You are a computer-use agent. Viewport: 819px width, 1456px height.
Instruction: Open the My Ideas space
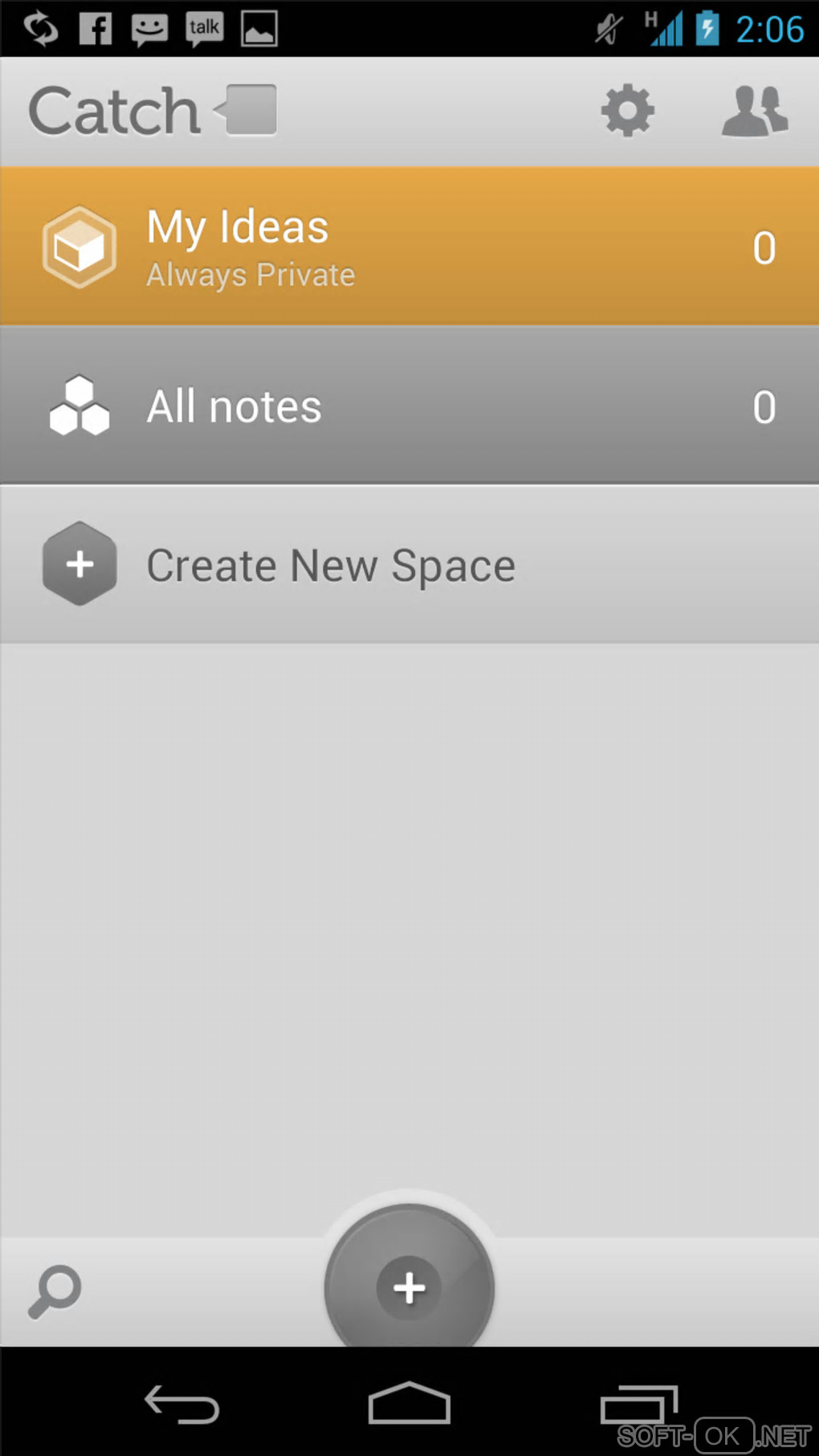(409, 247)
